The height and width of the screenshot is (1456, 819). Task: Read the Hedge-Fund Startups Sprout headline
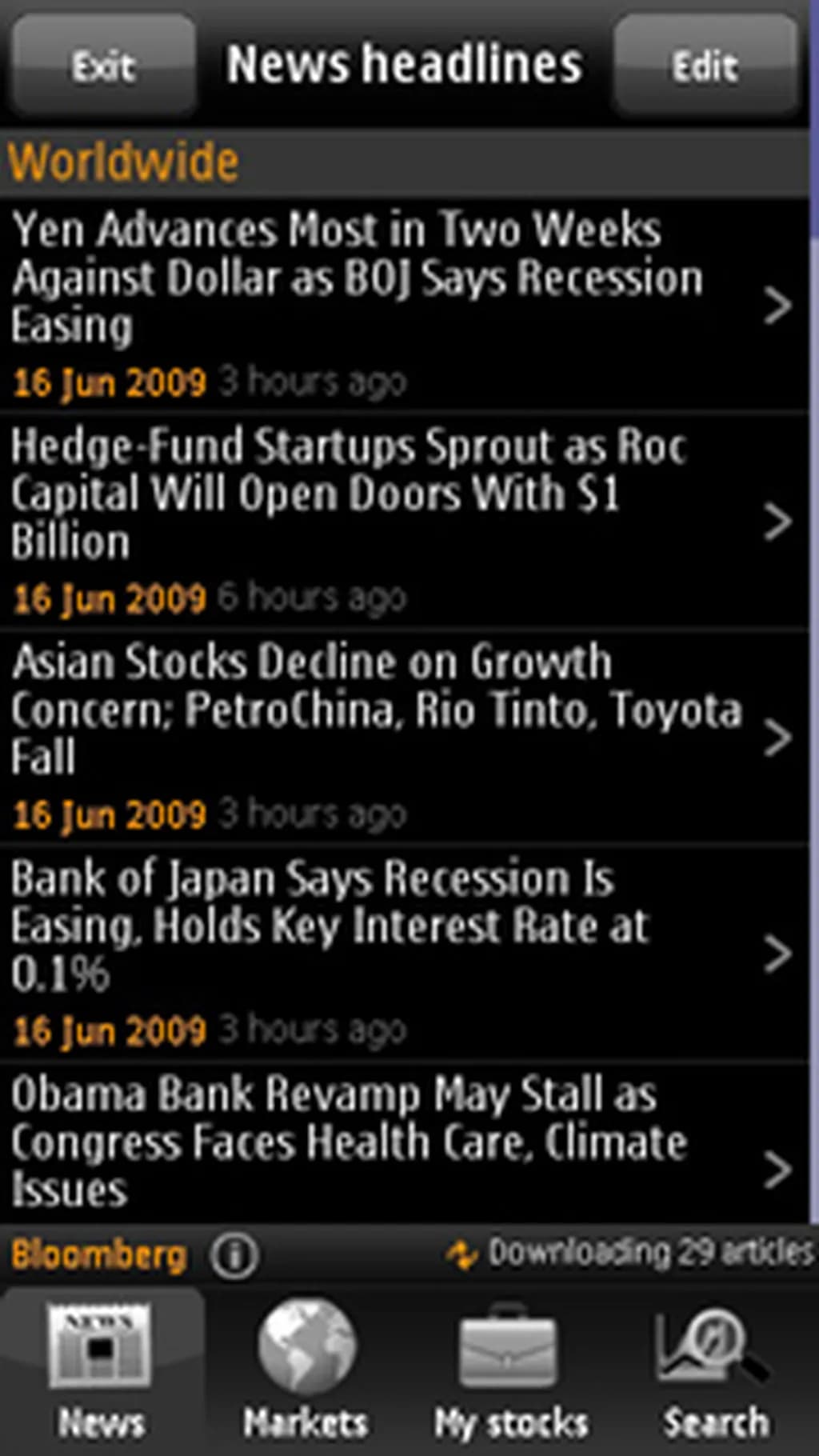(384, 520)
